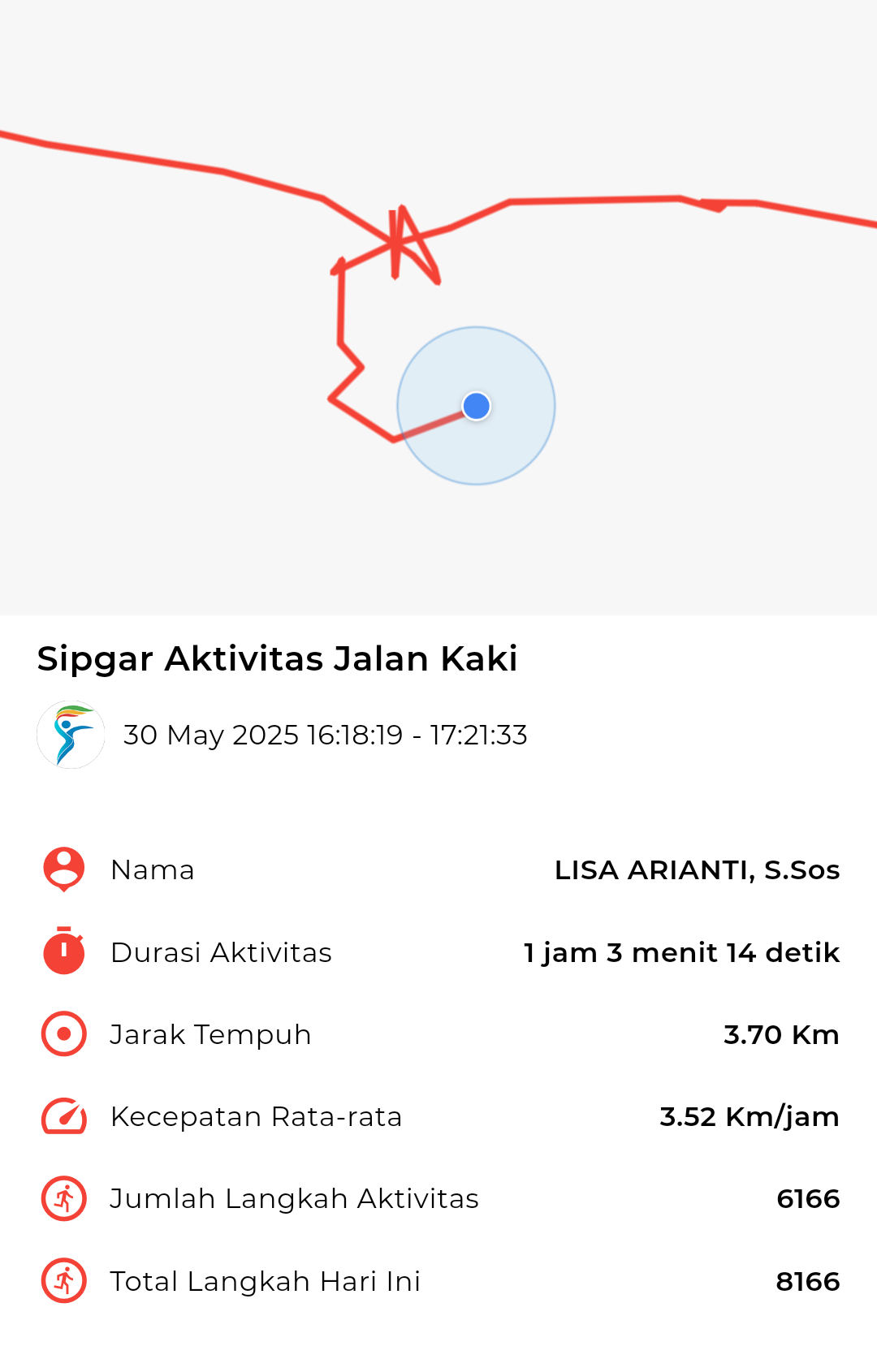This screenshot has width=877, height=1372.
Task: Click the name LISA ARIANTI, S.Sos
Action: [x=697, y=869]
